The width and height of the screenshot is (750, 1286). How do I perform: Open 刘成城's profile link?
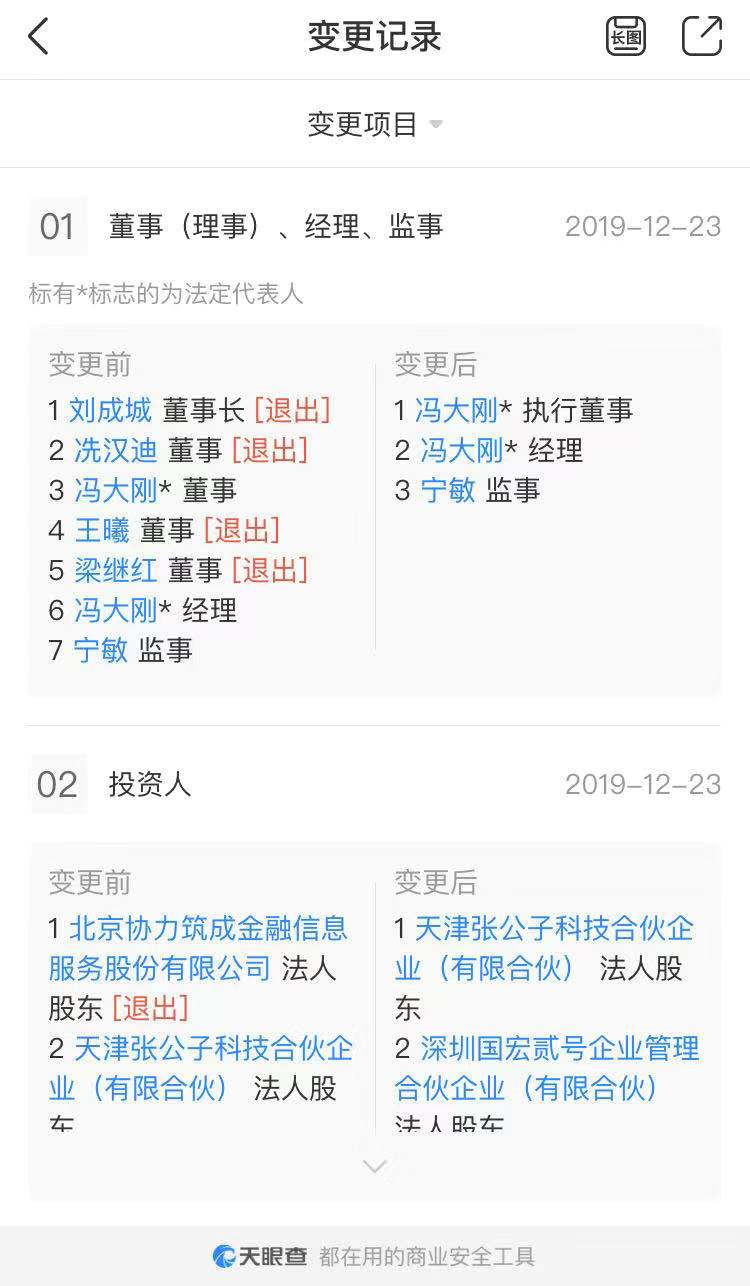click(110, 410)
